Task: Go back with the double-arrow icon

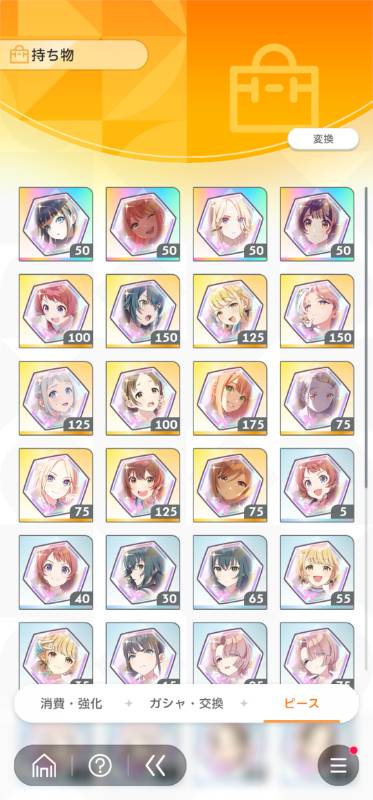Action: (154, 765)
